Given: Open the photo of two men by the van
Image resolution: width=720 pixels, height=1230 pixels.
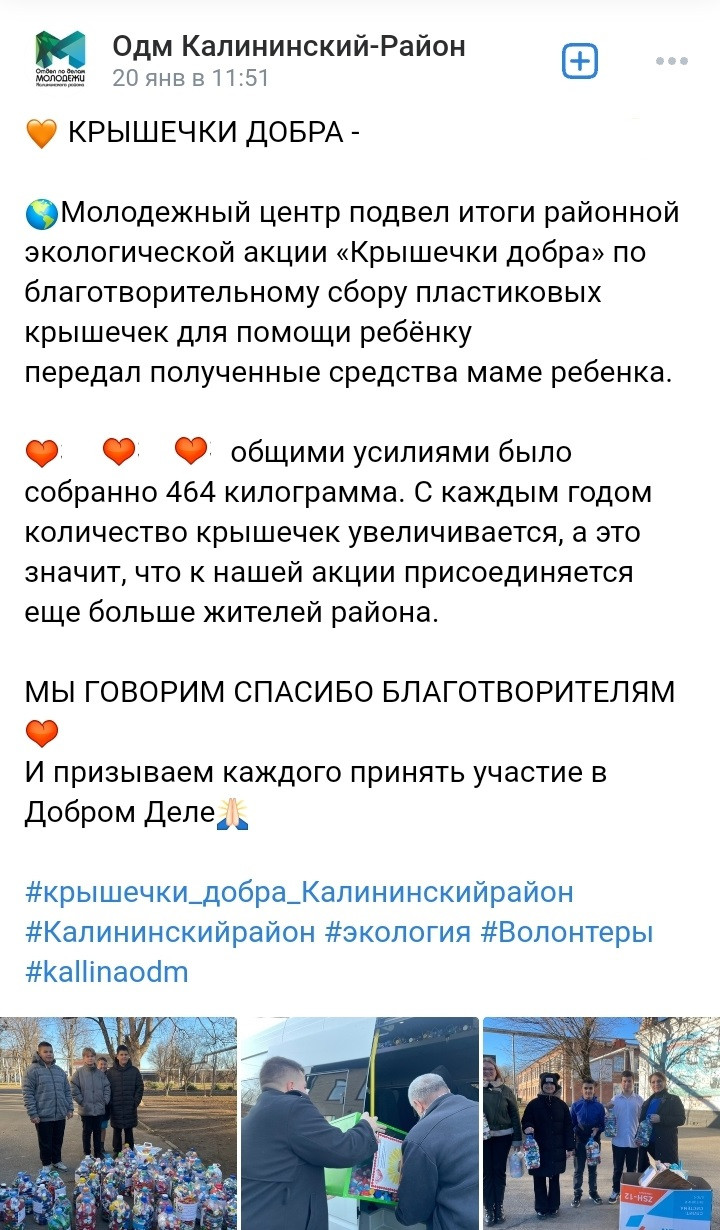Looking at the screenshot, I should [360, 1123].
